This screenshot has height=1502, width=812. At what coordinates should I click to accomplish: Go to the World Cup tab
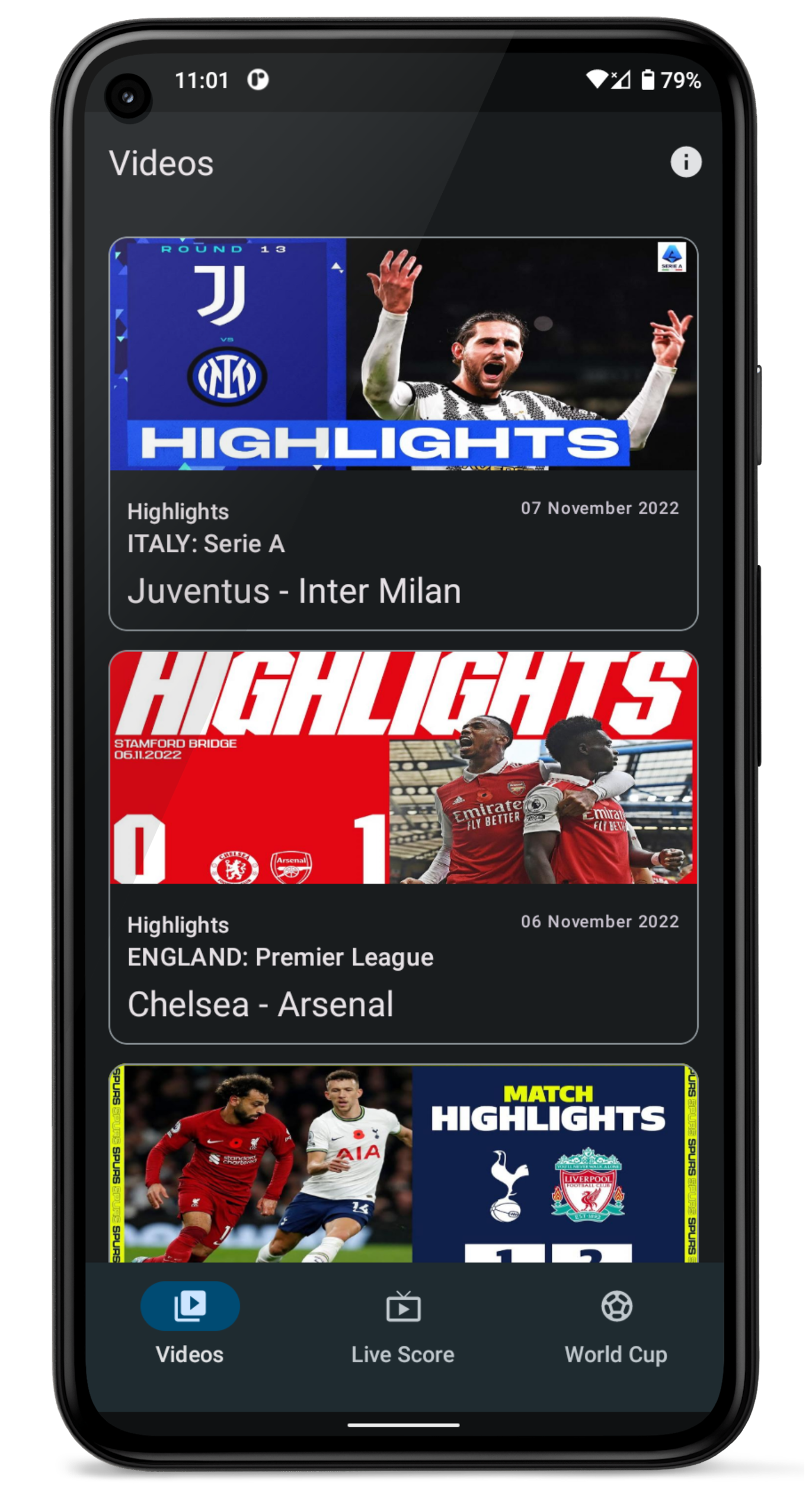click(x=616, y=1321)
